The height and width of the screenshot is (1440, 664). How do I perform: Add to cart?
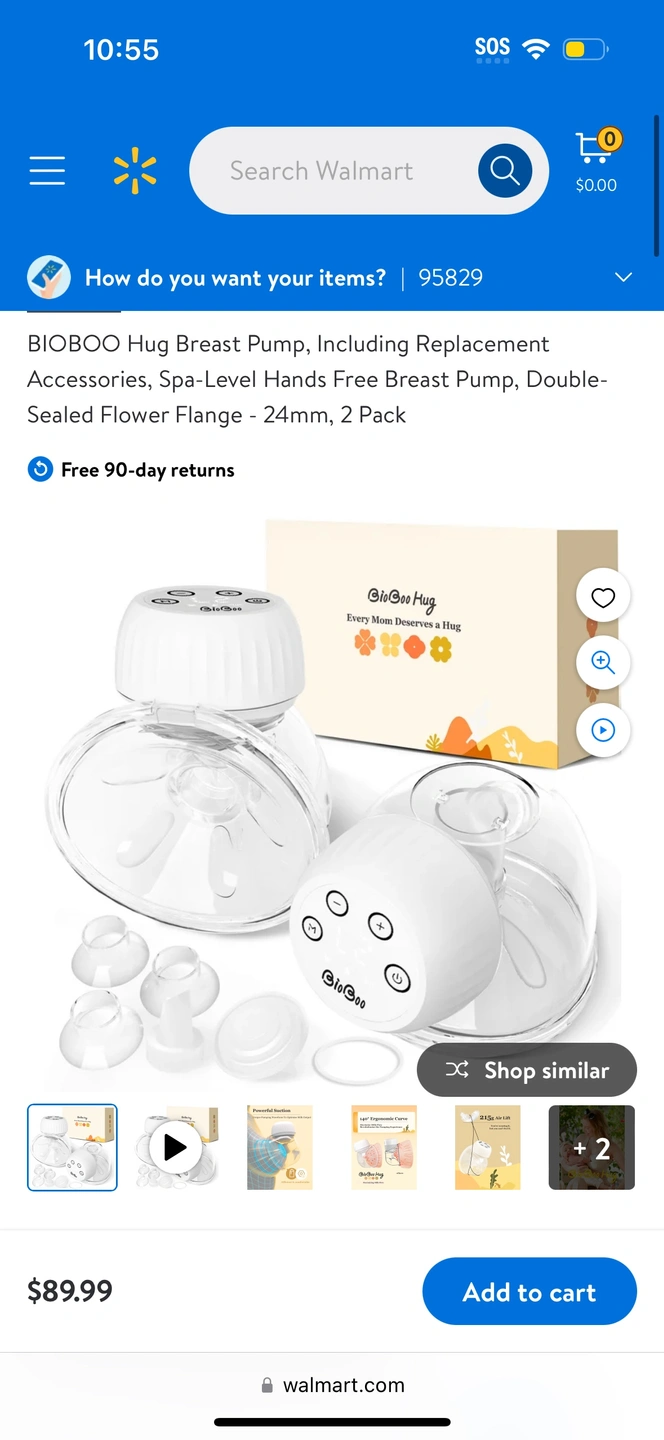tap(529, 1292)
